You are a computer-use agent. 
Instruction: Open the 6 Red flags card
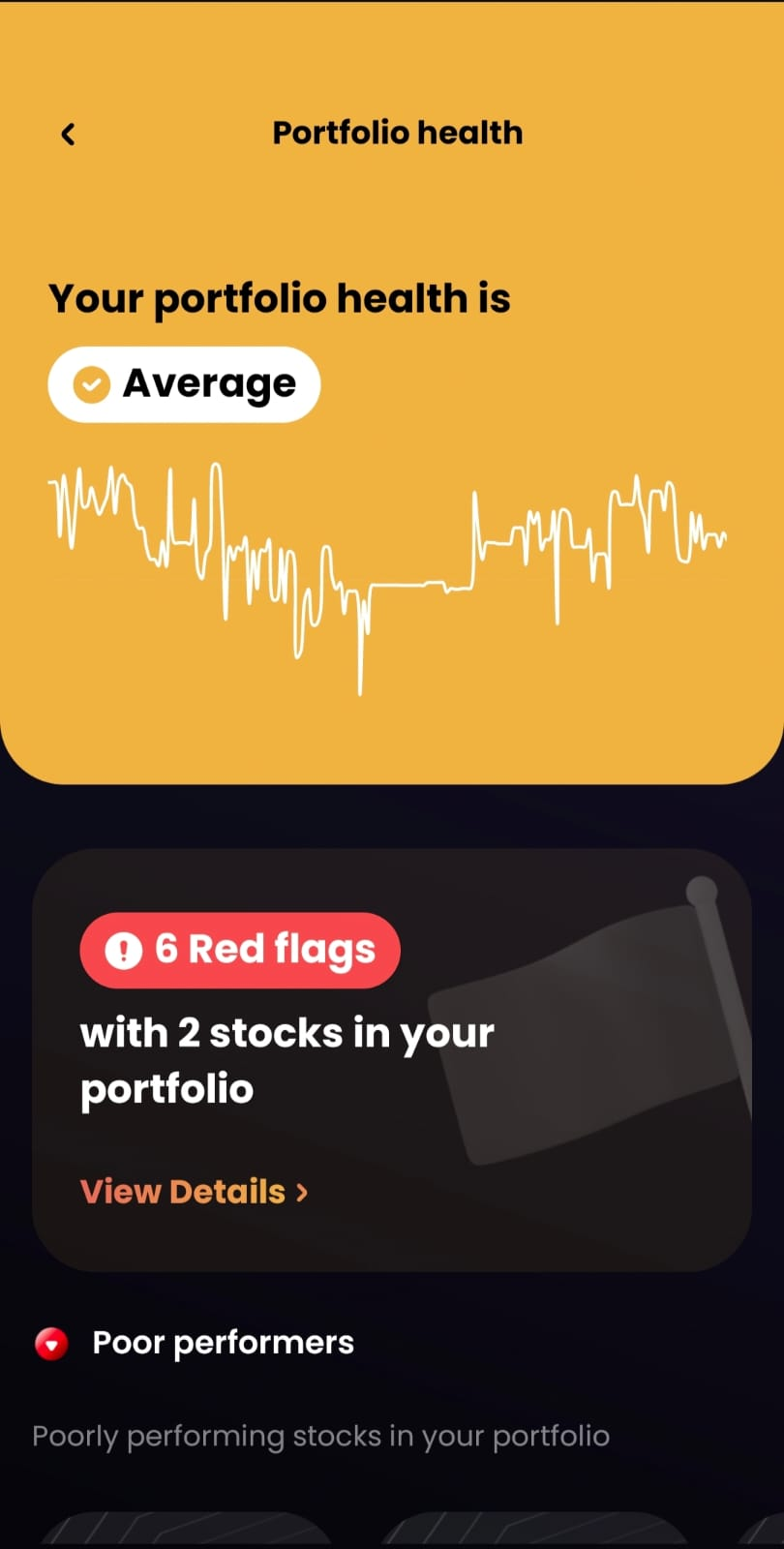pyautogui.click(x=392, y=1060)
